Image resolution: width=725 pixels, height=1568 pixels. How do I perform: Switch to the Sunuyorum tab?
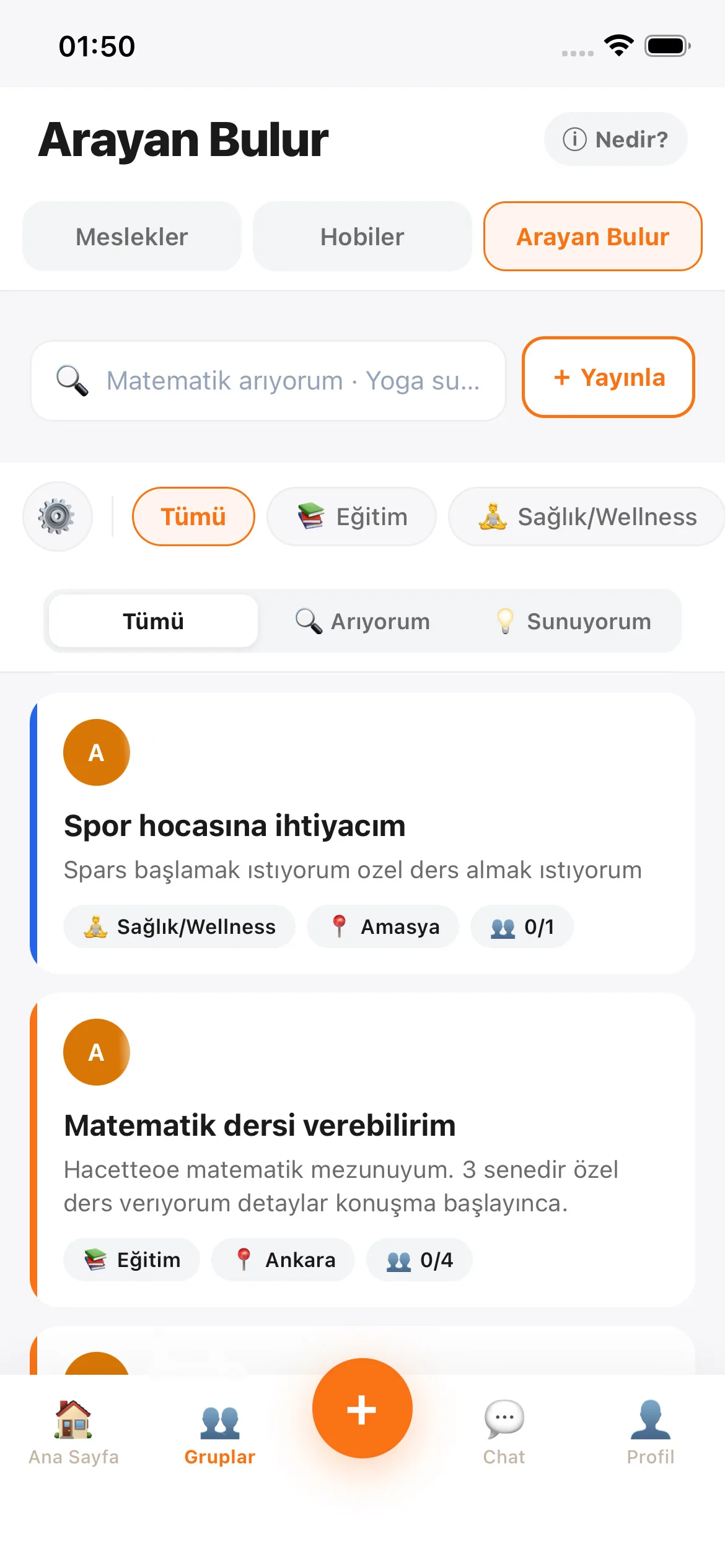point(573,621)
